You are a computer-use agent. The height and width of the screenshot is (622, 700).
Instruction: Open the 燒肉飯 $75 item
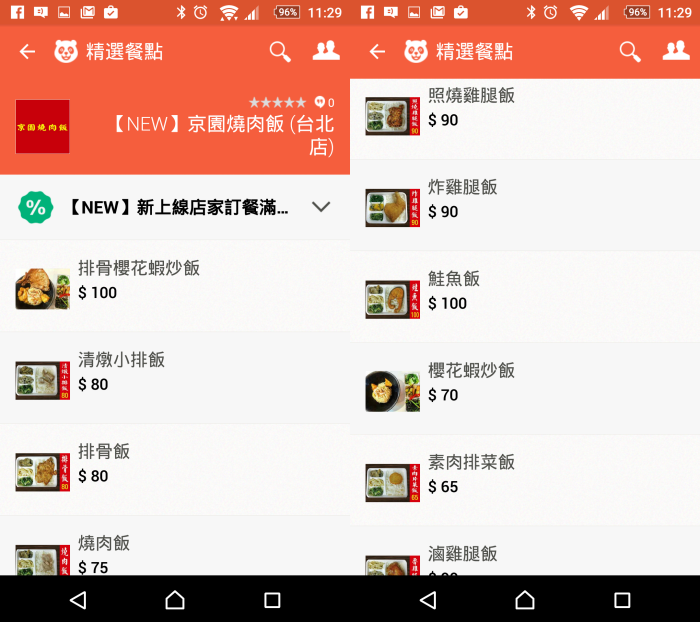pyautogui.click(x=175, y=552)
